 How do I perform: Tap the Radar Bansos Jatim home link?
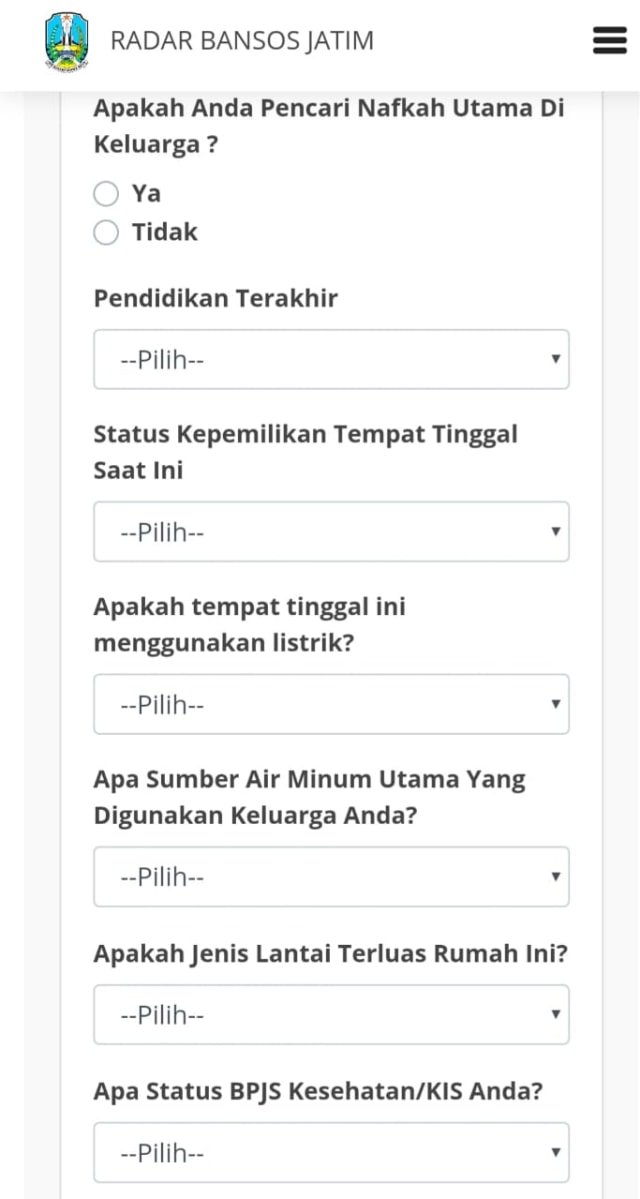pyautogui.click(x=209, y=41)
